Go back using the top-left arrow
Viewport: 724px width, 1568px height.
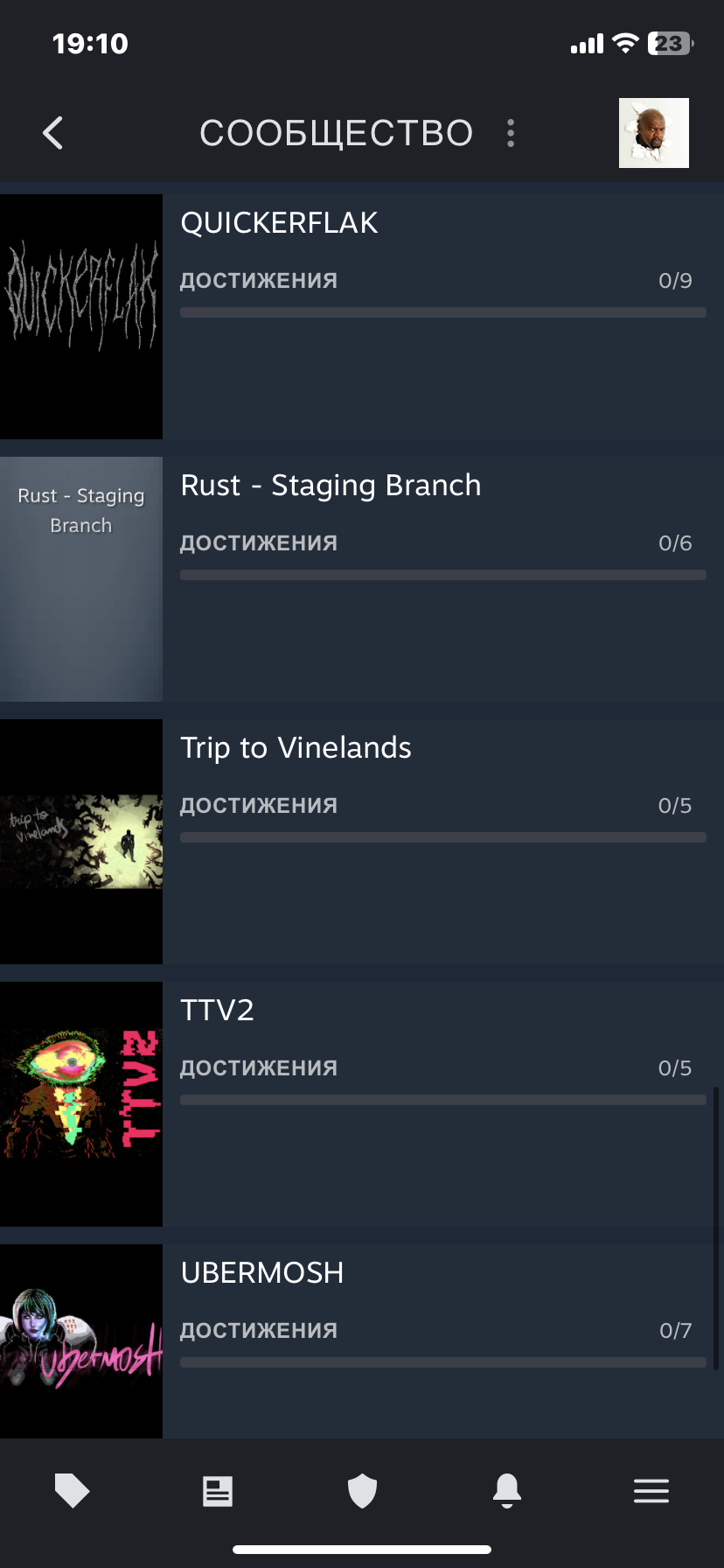tap(52, 133)
